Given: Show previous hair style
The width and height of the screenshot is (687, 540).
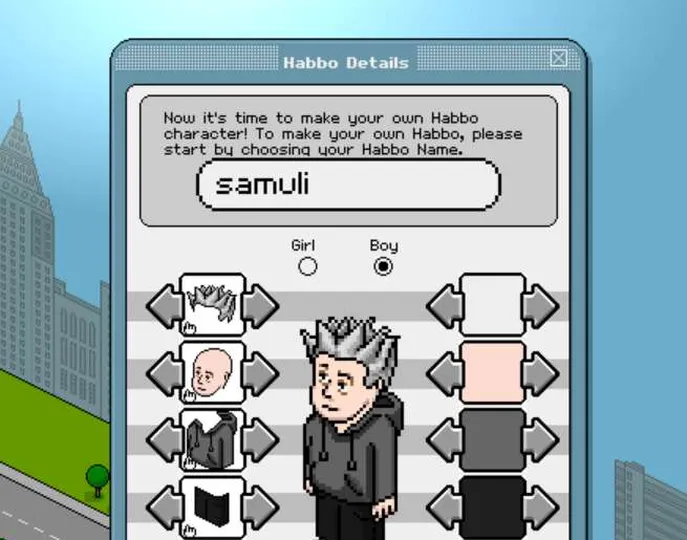Looking at the screenshot, I should pos(164,305).
